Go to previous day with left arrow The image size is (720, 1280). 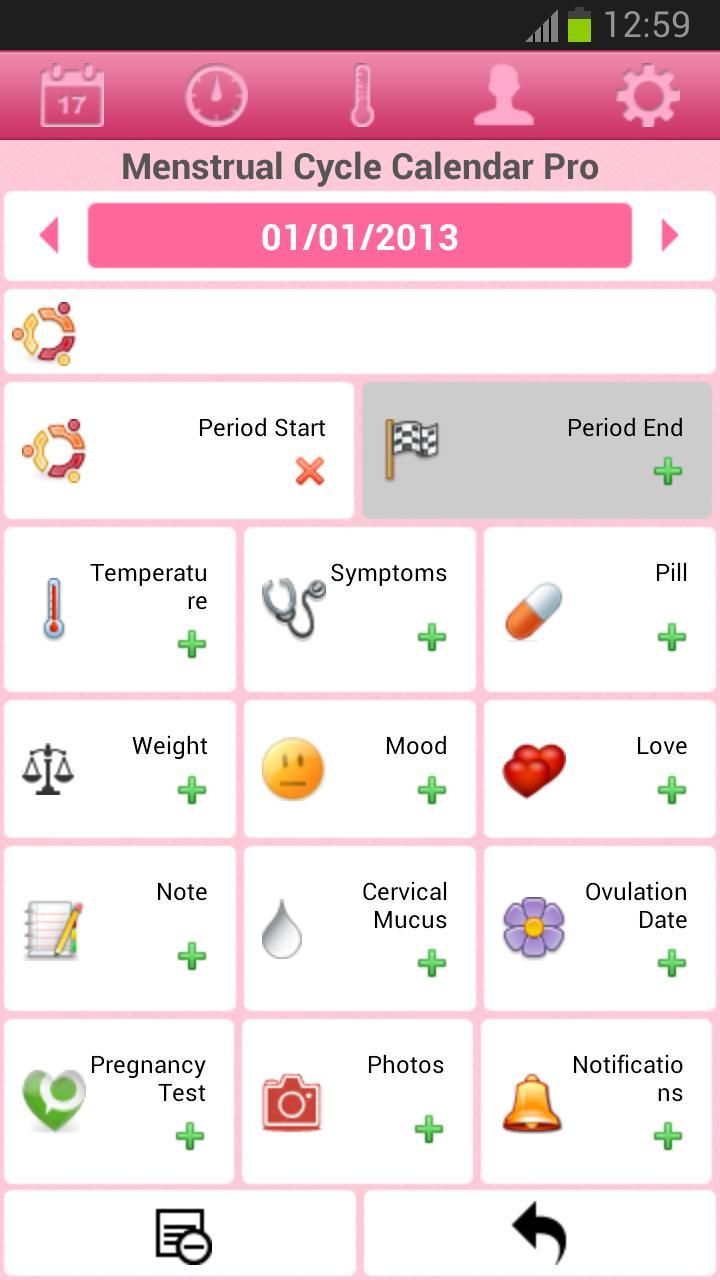[48, 235]
